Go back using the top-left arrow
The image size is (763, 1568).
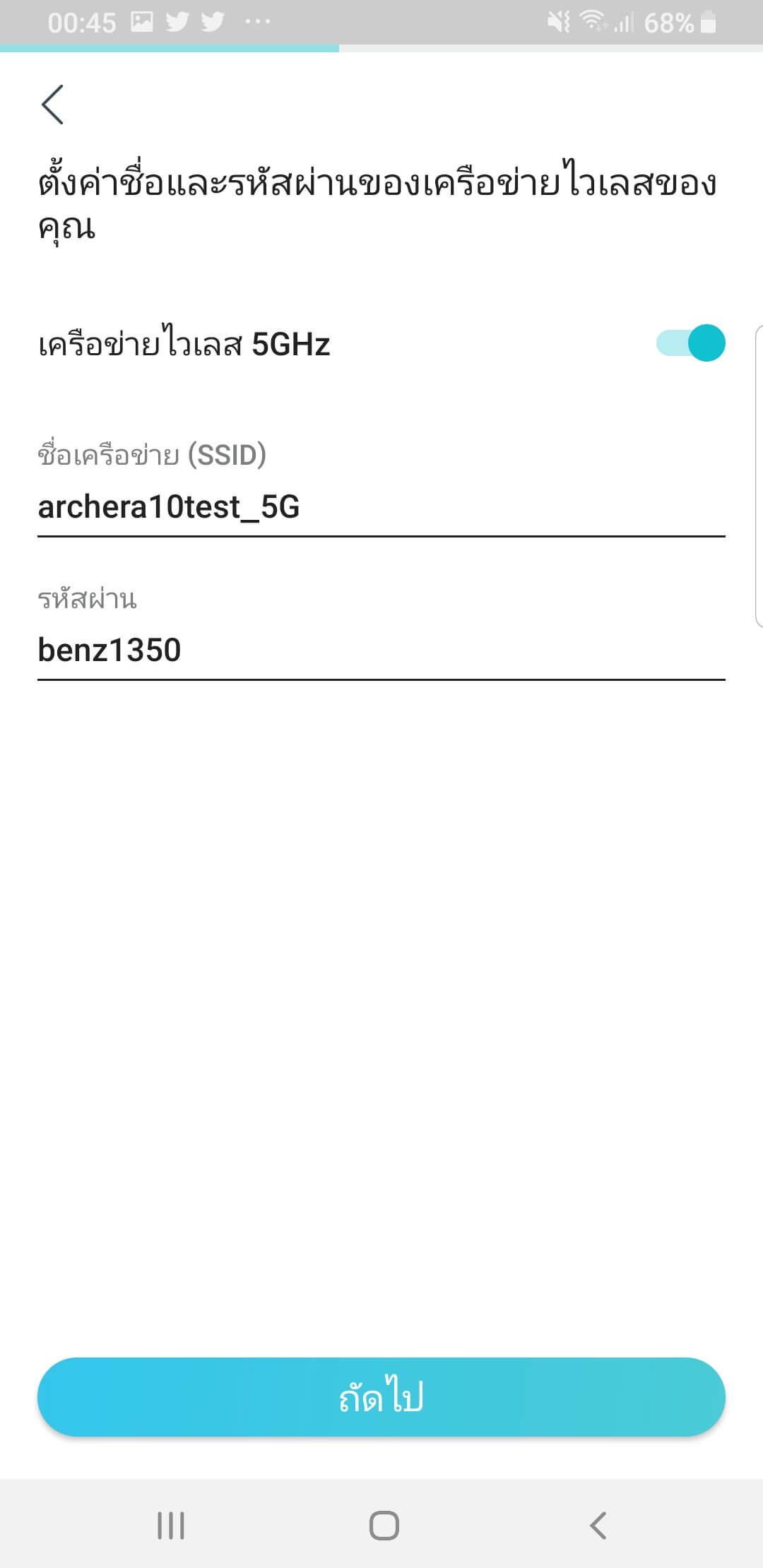[53, 105]
